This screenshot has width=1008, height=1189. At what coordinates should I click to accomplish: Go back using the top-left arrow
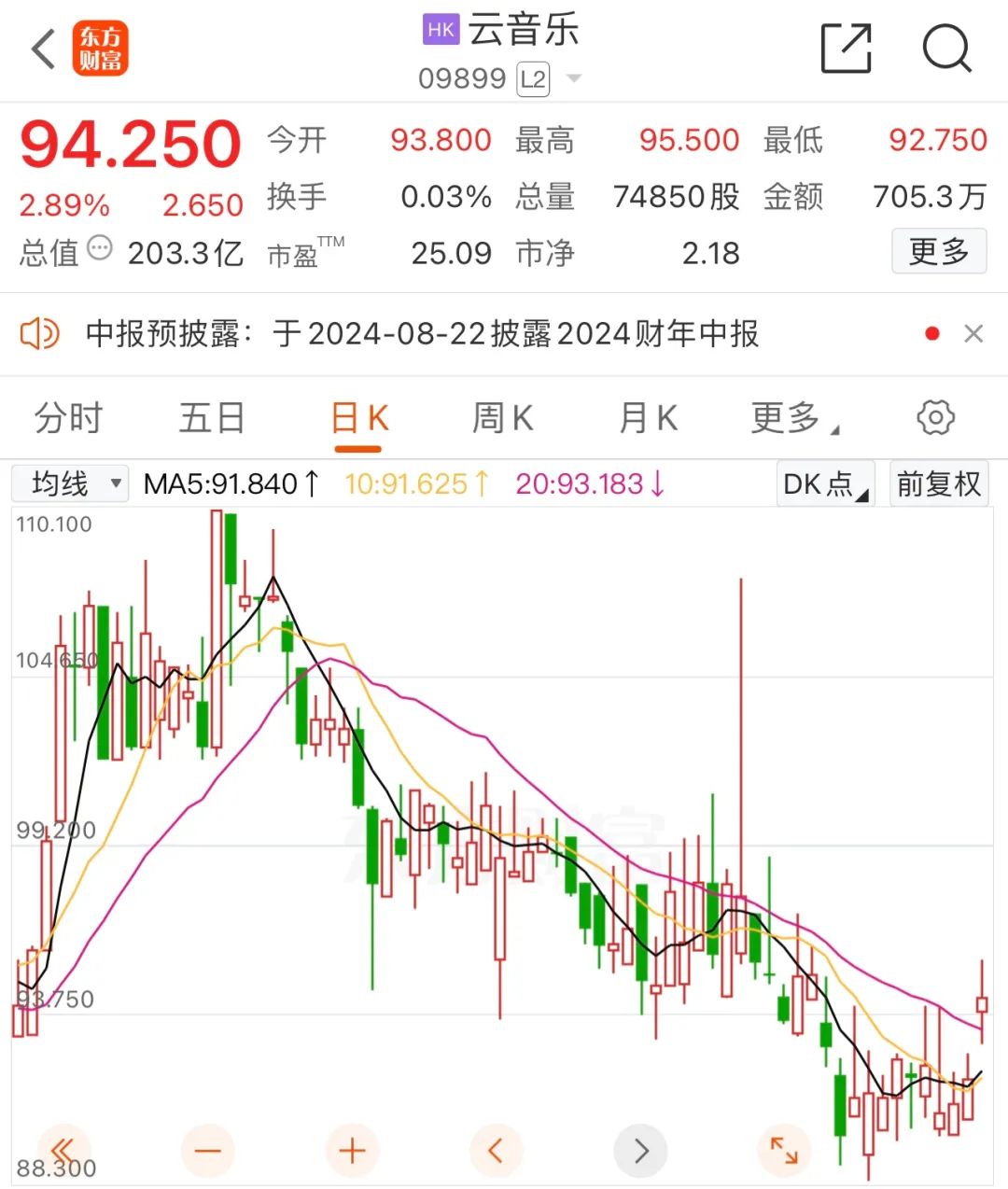tap(44, 49)
